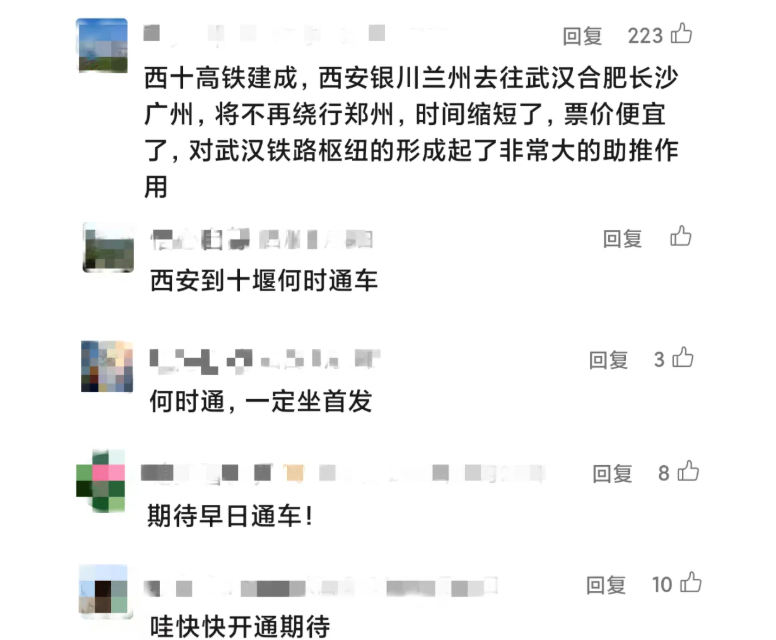Screen dimensions: 776x640
Task: Like the comment 哇快快开通期待
Action: tap(691, 582)
